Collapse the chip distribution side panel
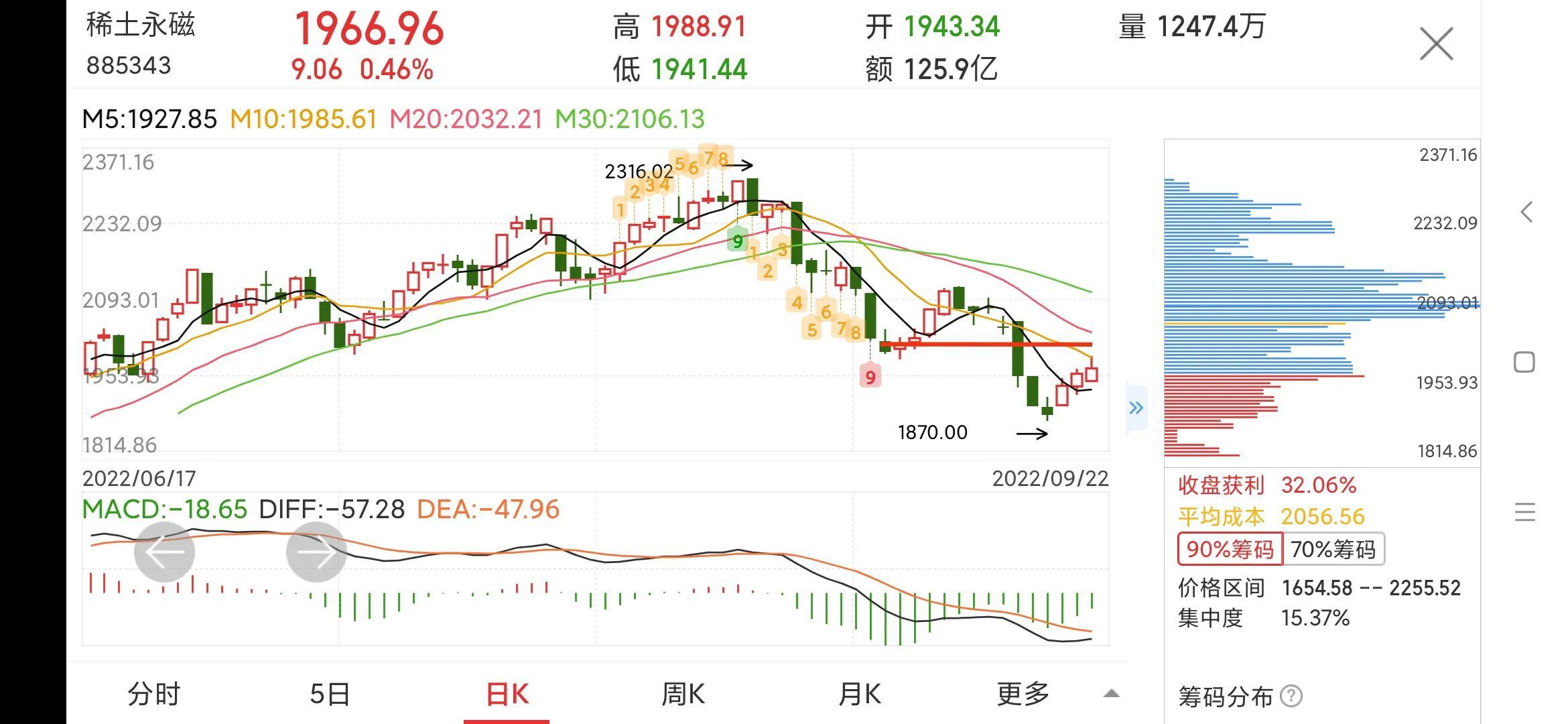This screenshot has width=1568, height=724. [1136, 408]
